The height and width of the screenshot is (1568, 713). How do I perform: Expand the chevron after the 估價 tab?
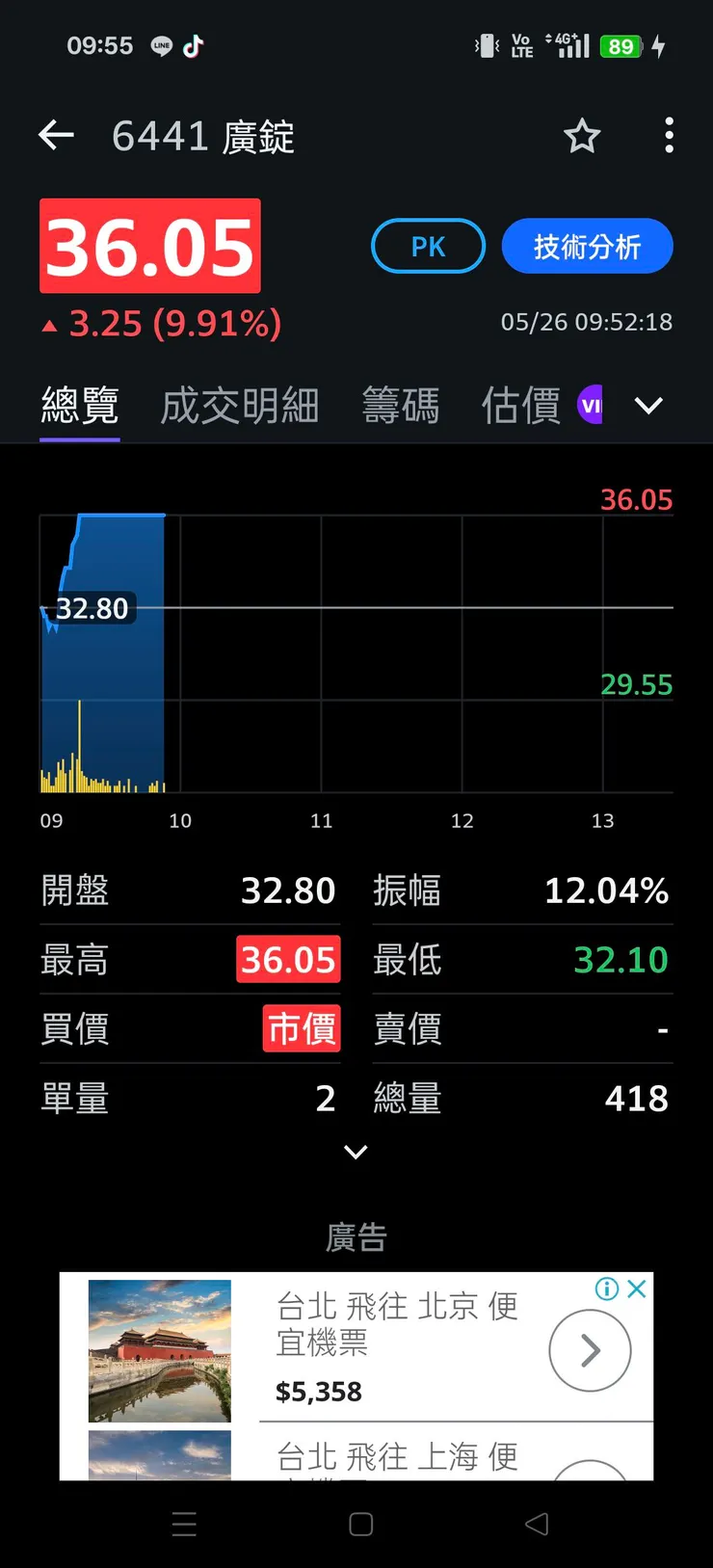tap(647, 405)
